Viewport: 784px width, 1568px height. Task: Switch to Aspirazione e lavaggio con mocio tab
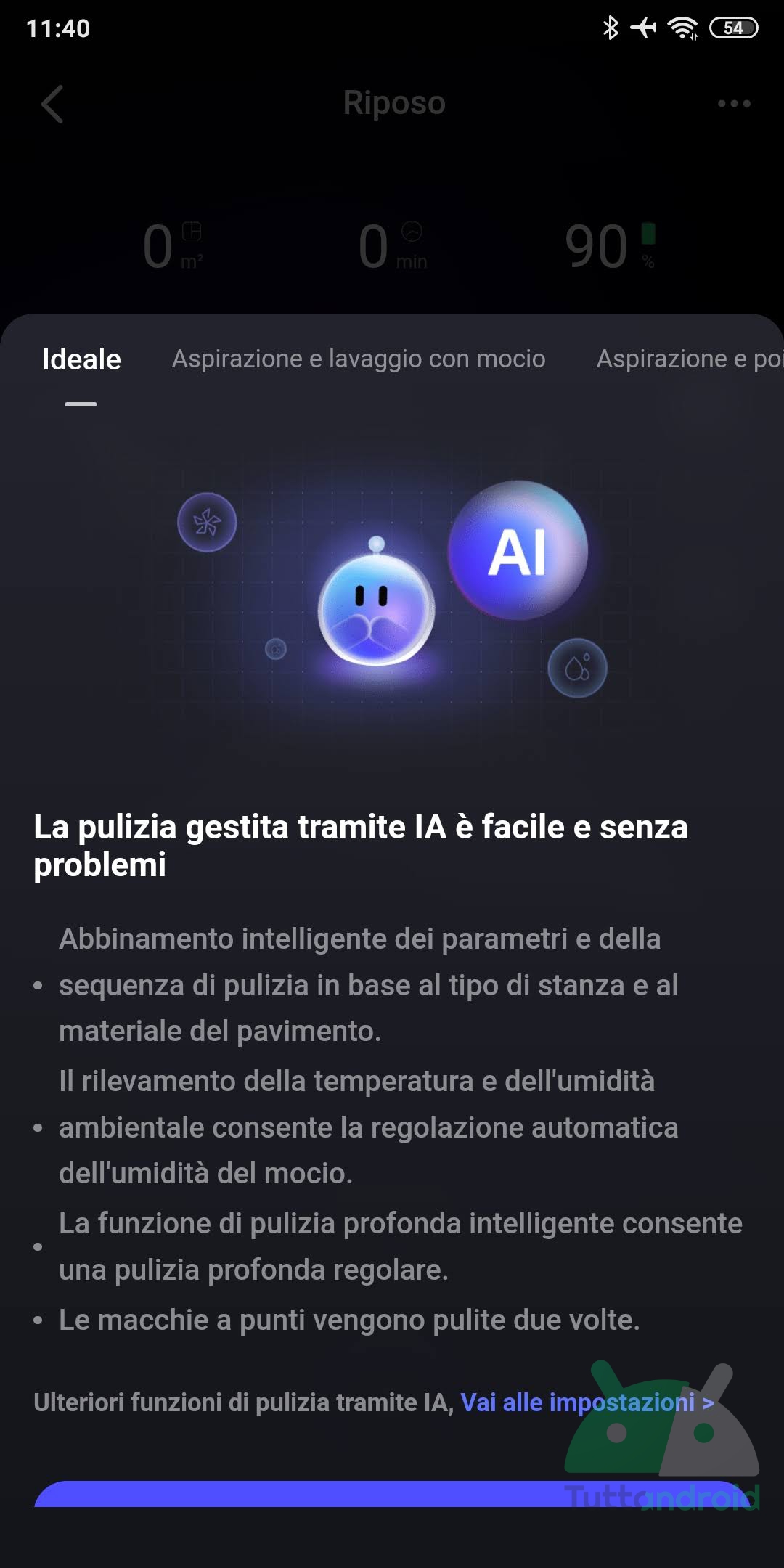pos(359,359)
